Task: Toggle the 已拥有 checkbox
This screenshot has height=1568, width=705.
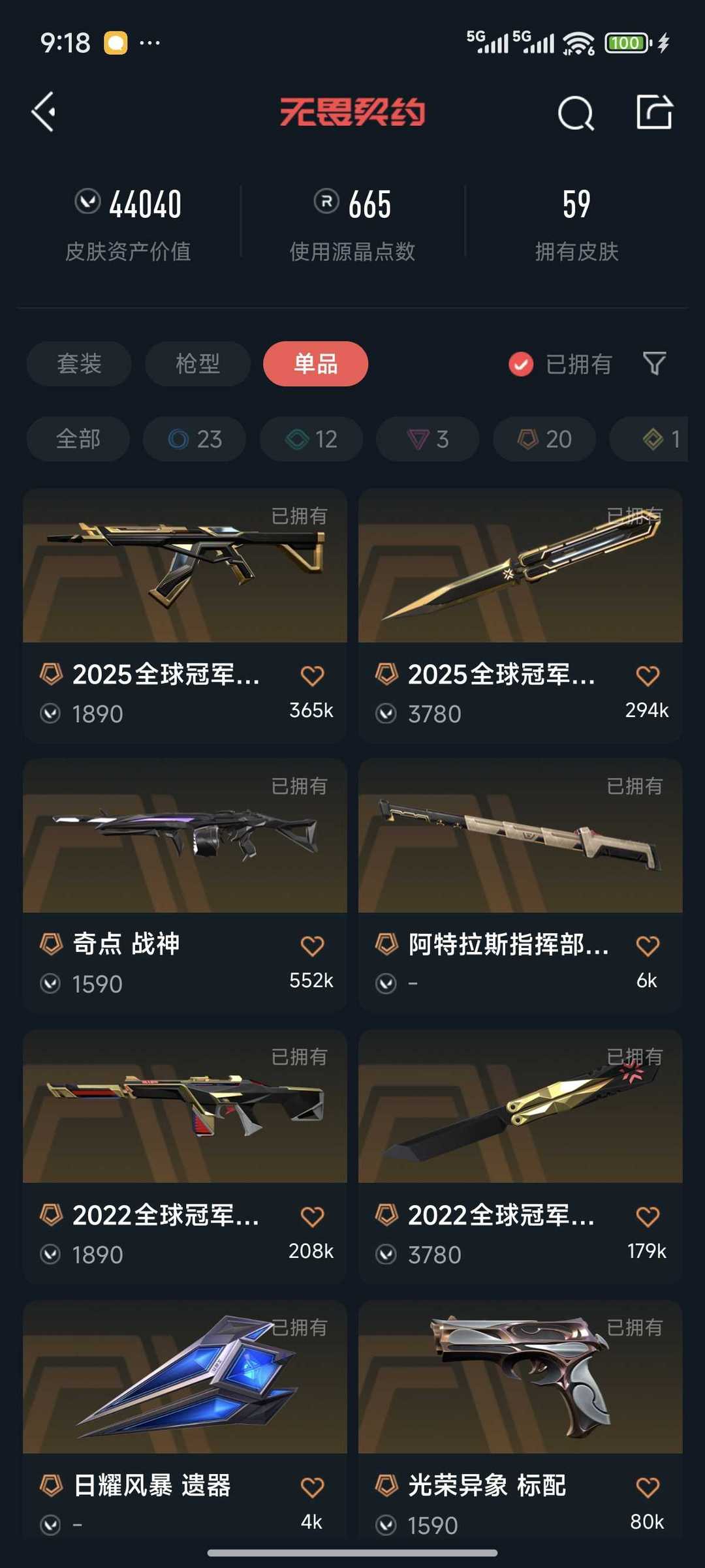Action: coord(521,364)
